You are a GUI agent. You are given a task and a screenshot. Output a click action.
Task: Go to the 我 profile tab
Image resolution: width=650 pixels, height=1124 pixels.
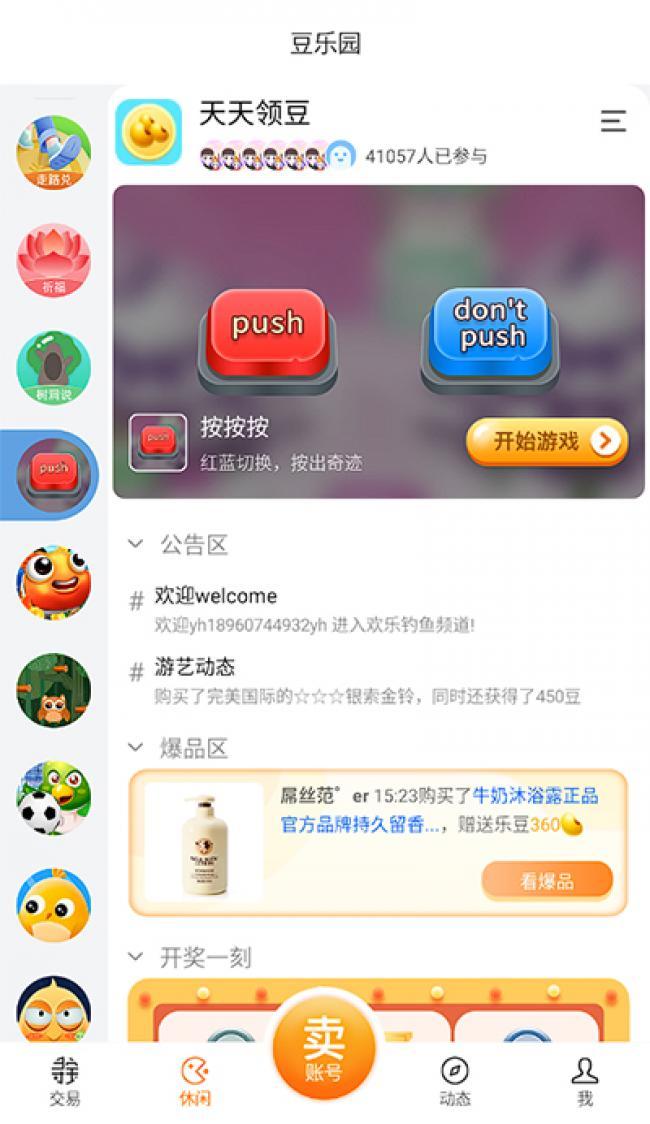(x=585, y=1082)
